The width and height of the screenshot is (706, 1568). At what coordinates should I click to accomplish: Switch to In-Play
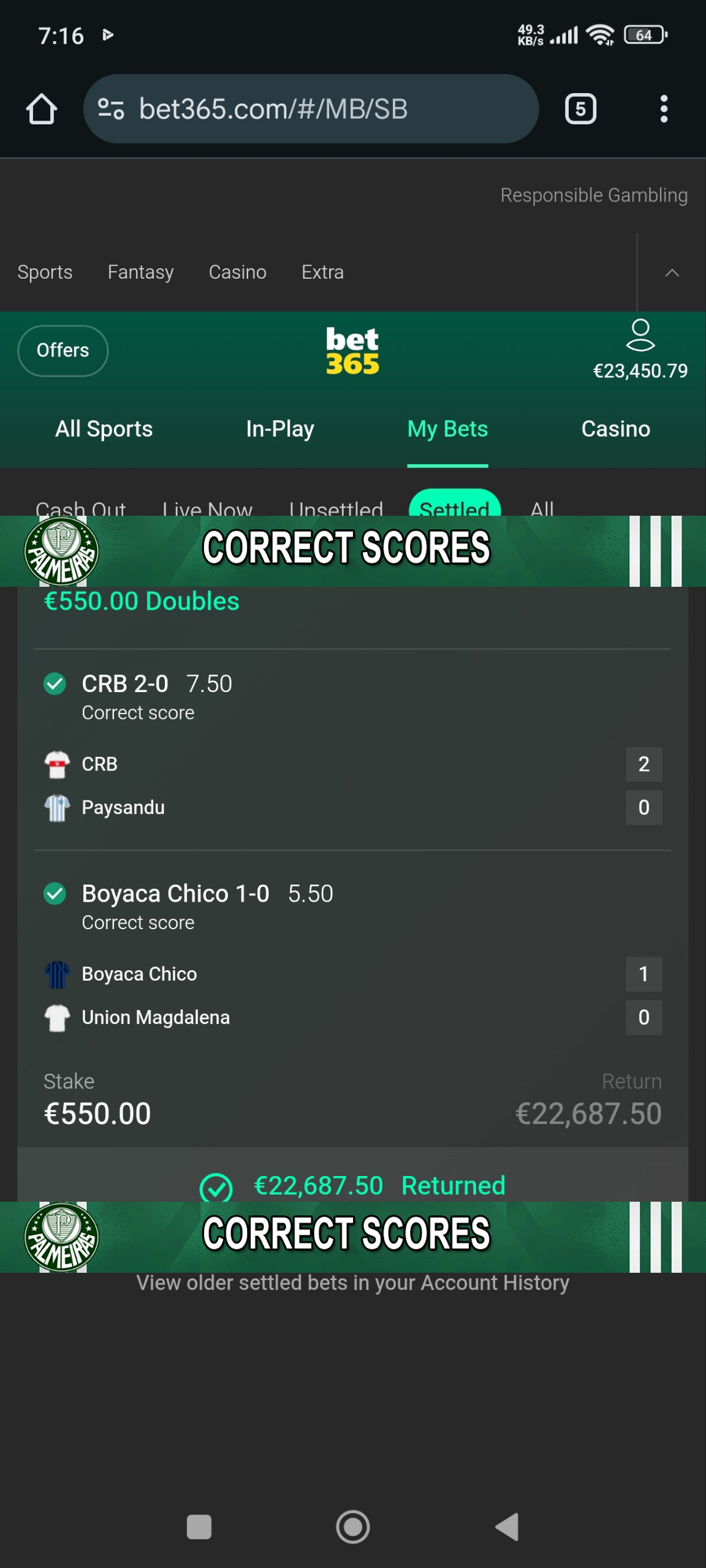coord(280,429)
